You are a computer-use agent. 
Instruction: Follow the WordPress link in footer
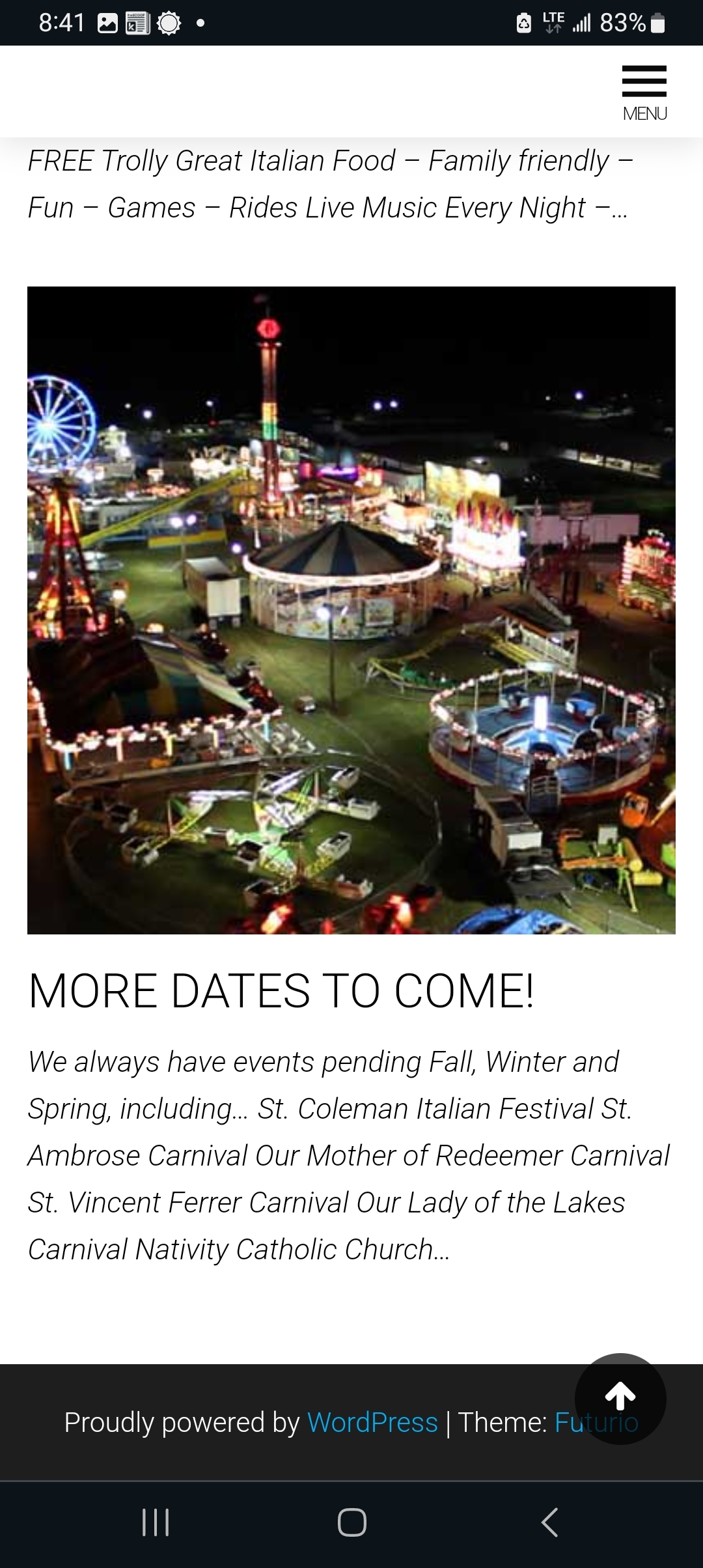372,1423
